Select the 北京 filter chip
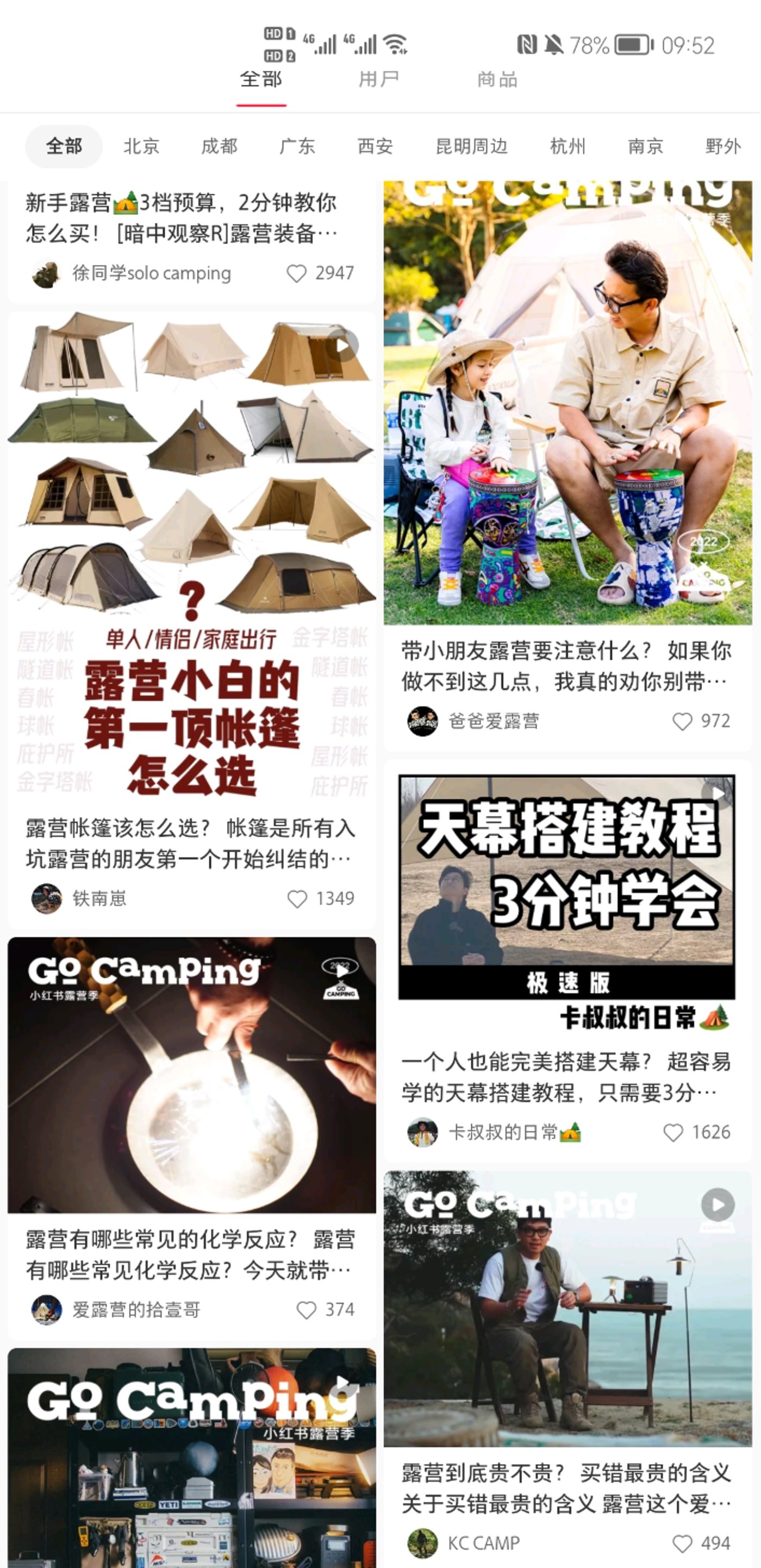The width and height of the screenshot is (761, 1568). point(141,146)
